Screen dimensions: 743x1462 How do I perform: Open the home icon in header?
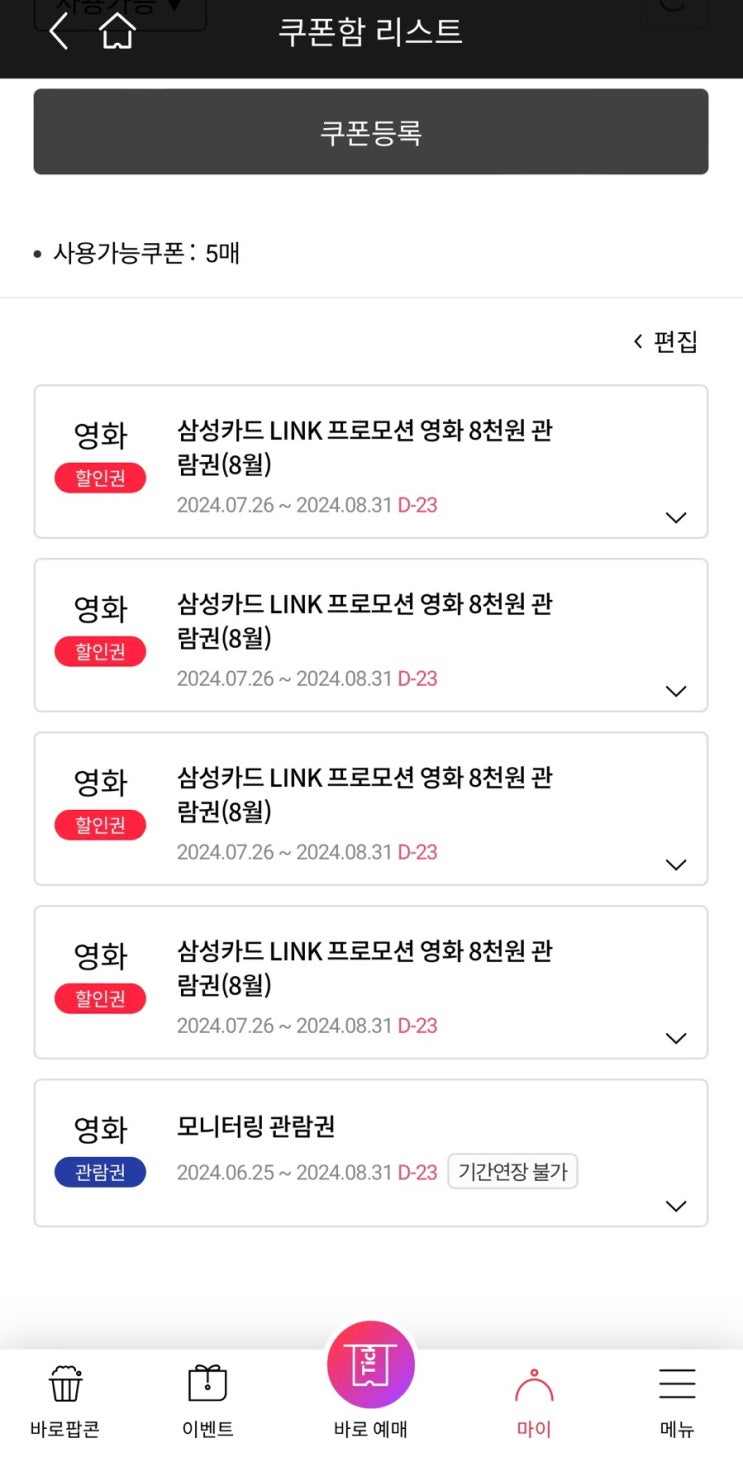point(117,32)
